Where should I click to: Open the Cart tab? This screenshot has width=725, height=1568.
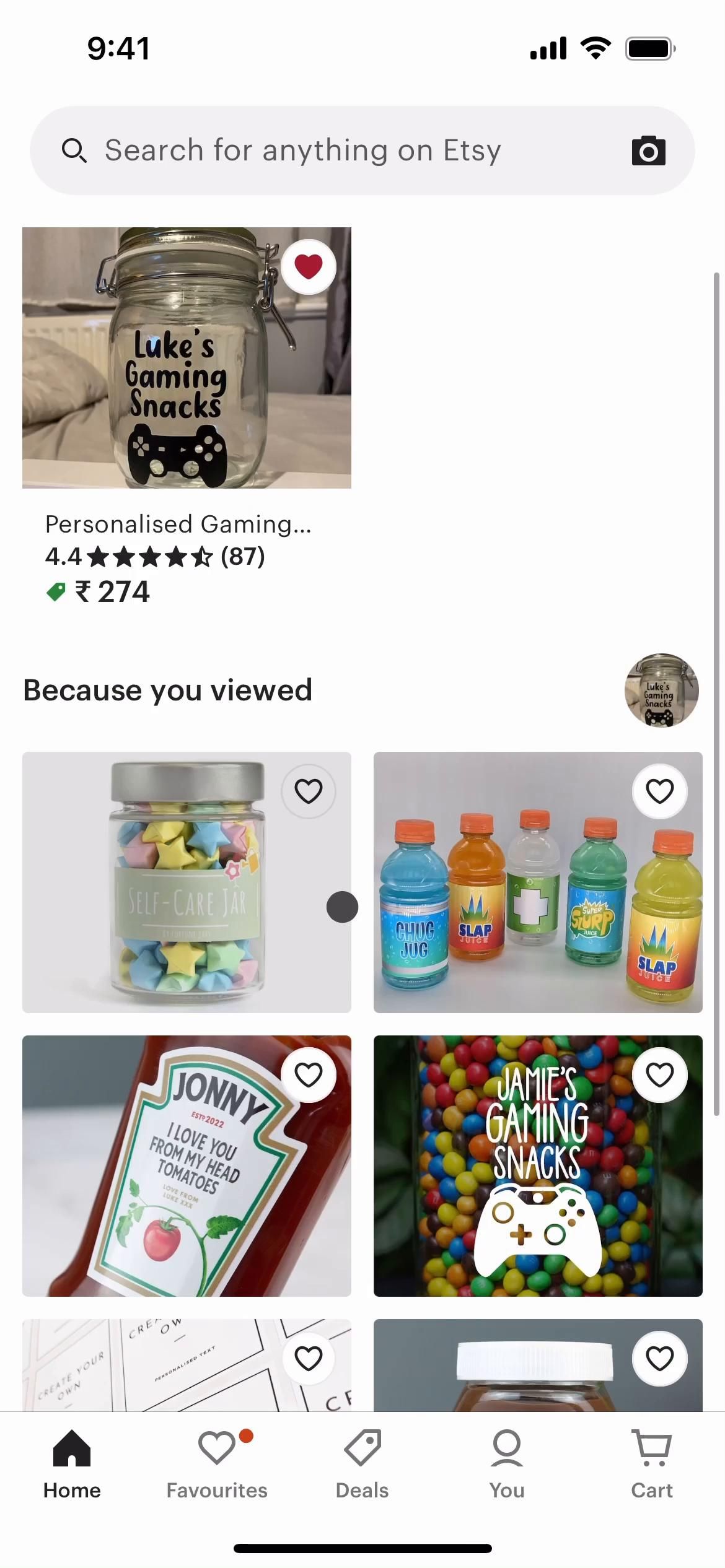[652, 1464]
